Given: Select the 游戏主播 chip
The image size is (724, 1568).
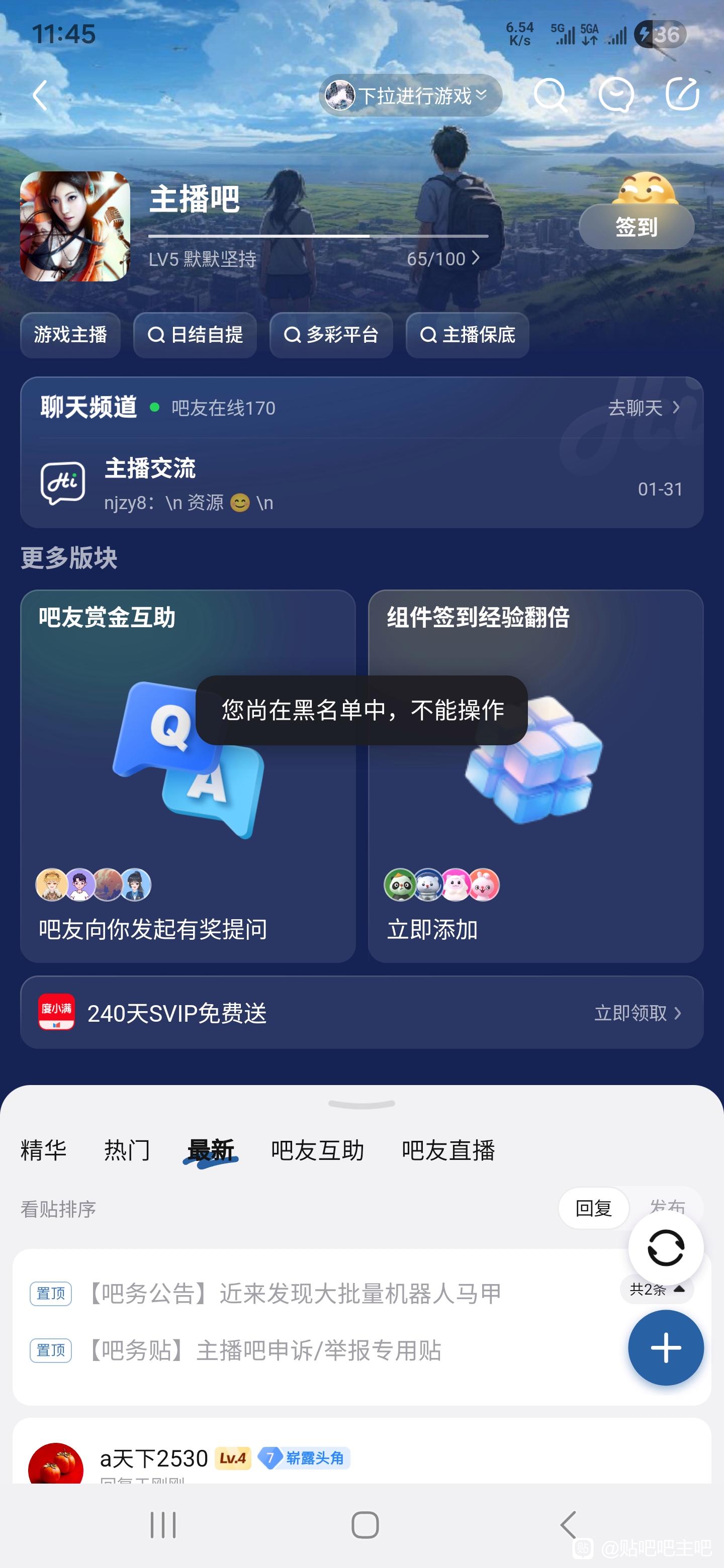Looking at the screenshot, I should pos(70,335).
